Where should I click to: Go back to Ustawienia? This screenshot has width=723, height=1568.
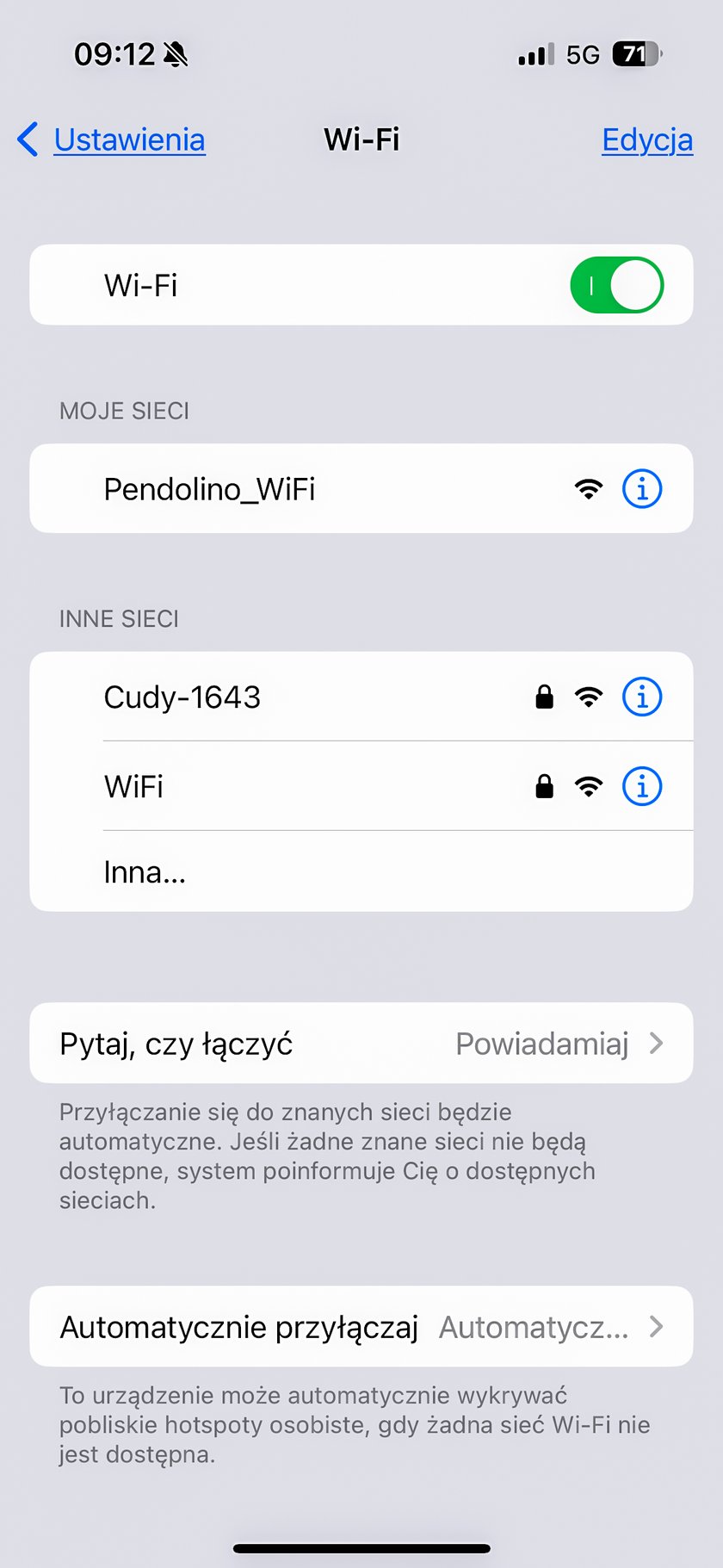point(113,139)
